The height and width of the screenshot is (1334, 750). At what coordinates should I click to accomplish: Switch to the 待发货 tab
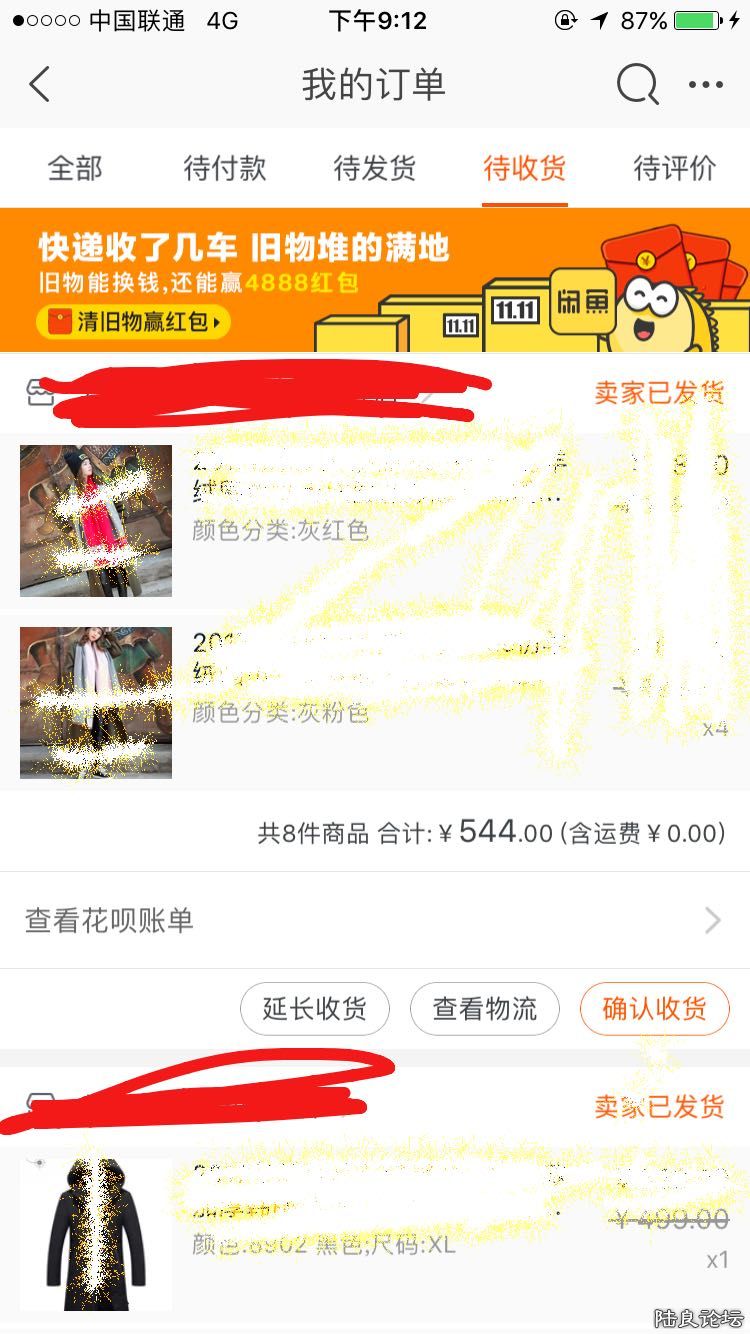click(x=375, y=168)
